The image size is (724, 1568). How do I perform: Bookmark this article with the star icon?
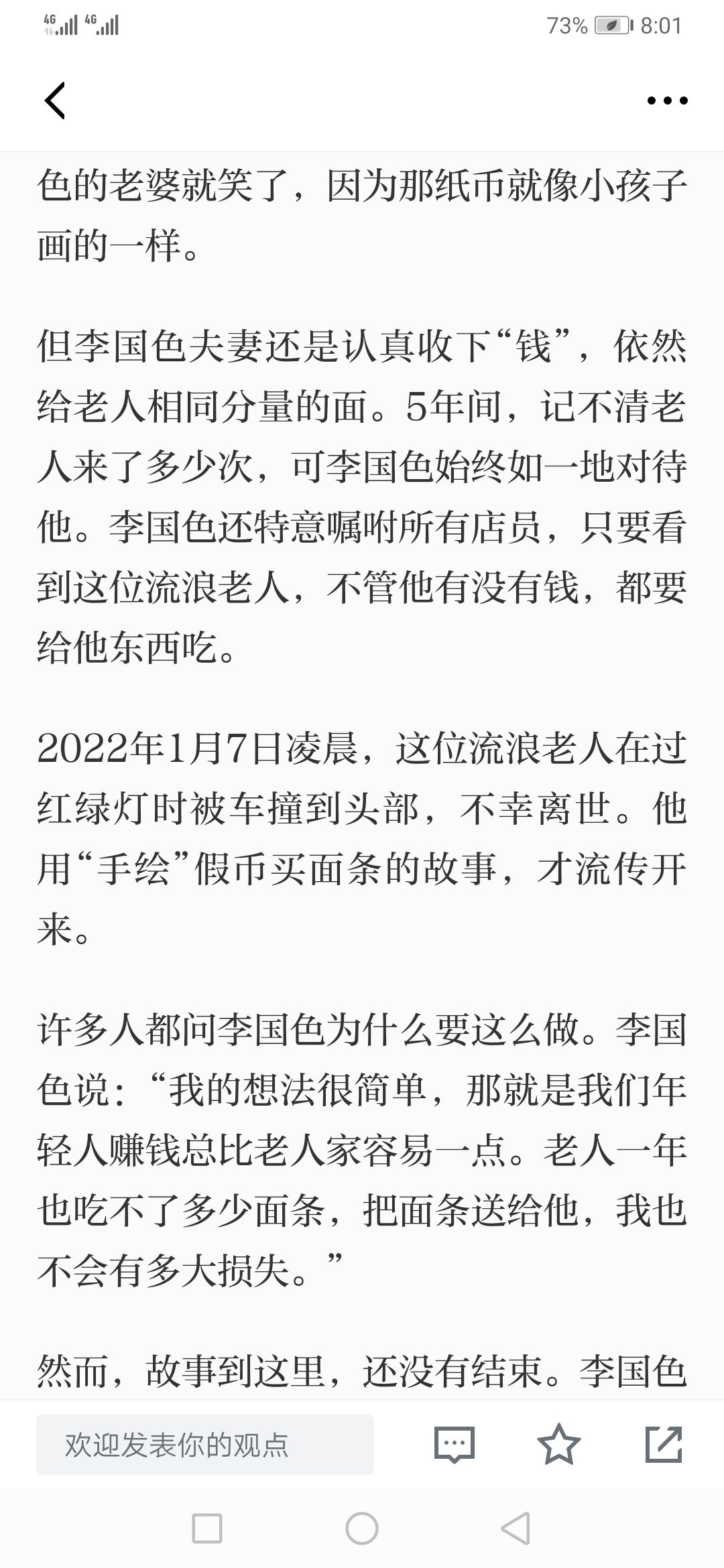point(559,1444)
